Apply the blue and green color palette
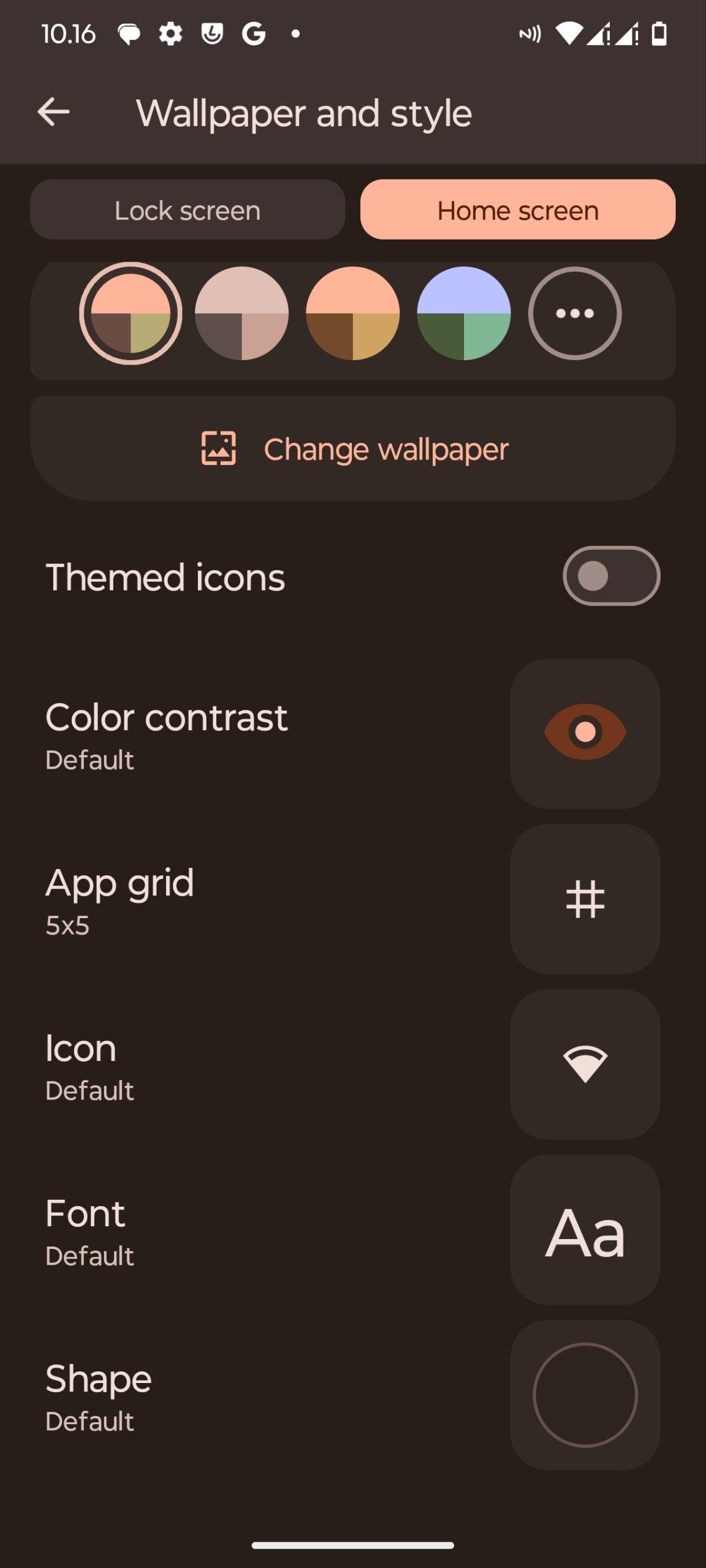 [x=464, y=313]
